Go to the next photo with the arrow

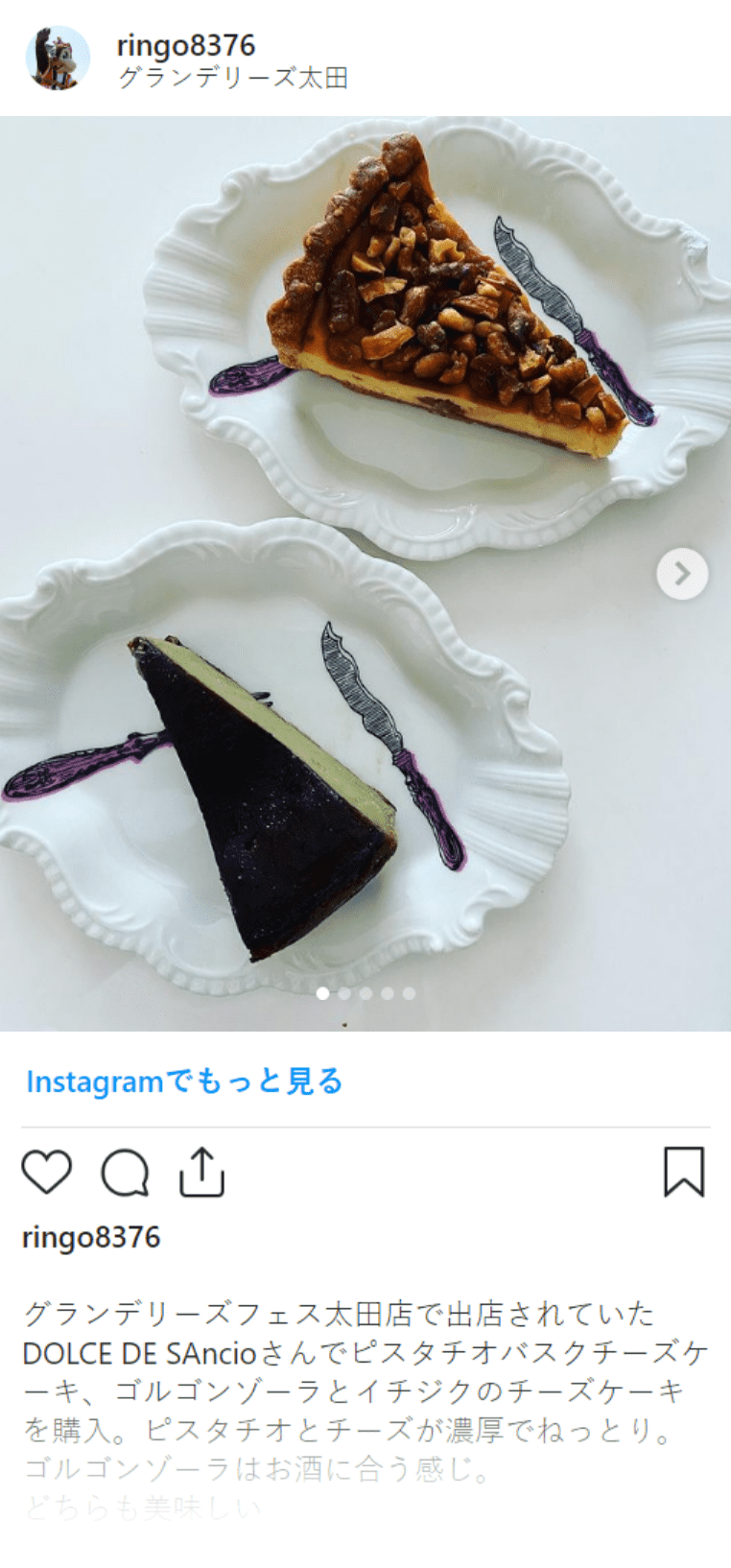[x=682, y=574]
